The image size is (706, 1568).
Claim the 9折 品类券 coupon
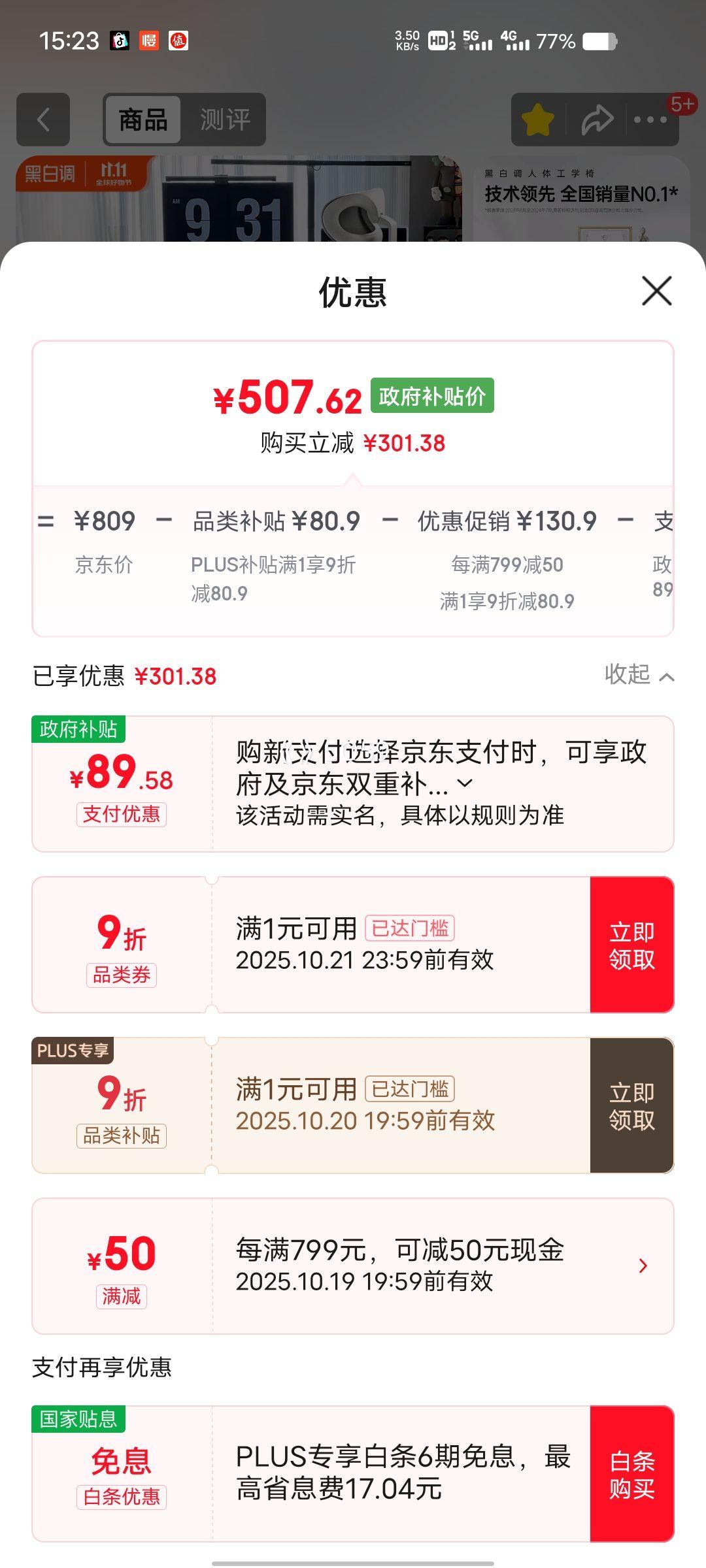631,945
